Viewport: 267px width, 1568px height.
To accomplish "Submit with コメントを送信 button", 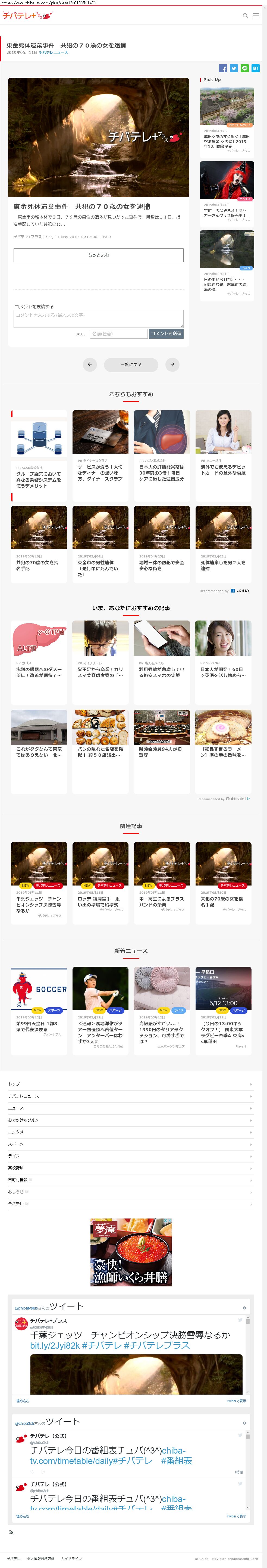I will 166,333.
